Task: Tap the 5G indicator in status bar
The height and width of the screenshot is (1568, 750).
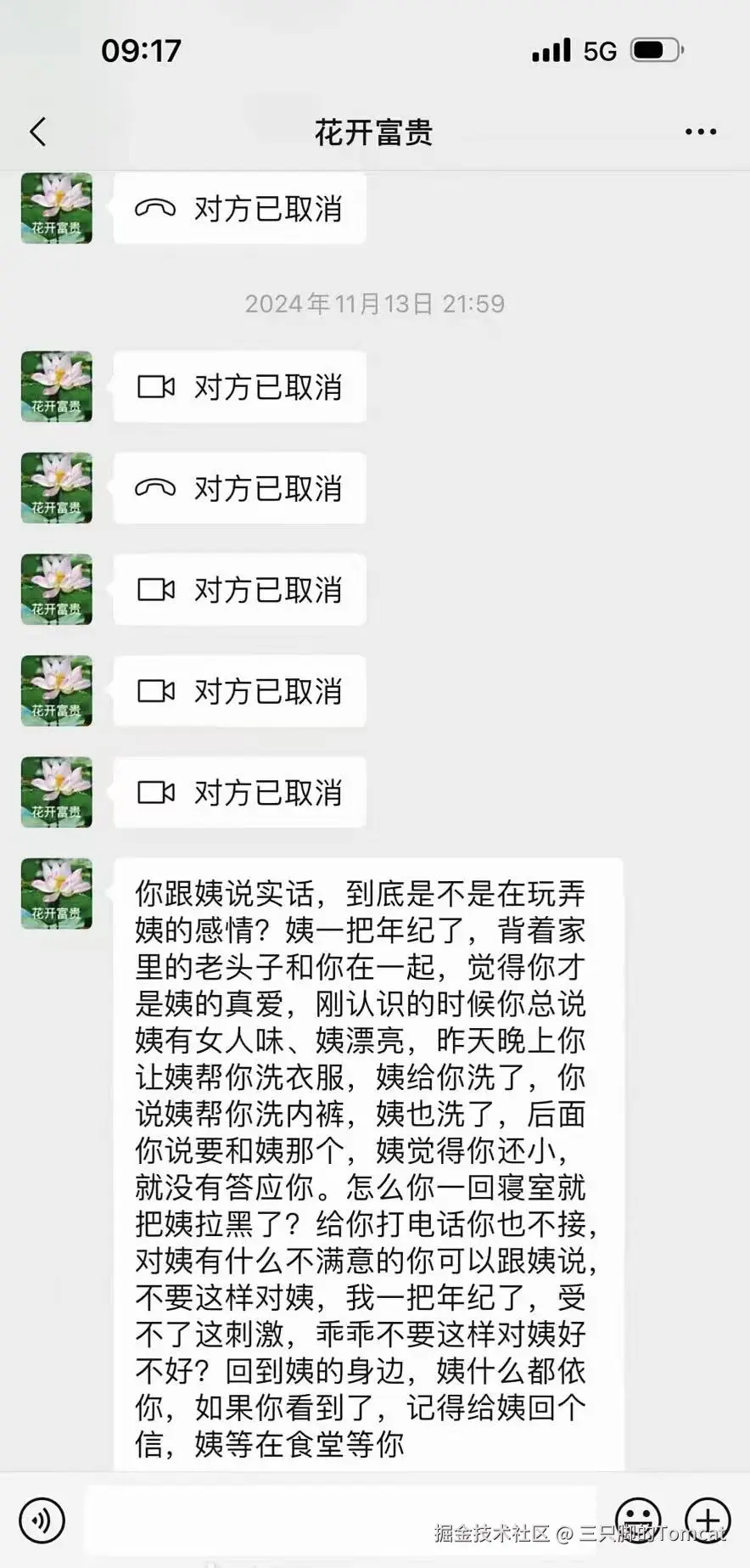Action: coord(599,50)
